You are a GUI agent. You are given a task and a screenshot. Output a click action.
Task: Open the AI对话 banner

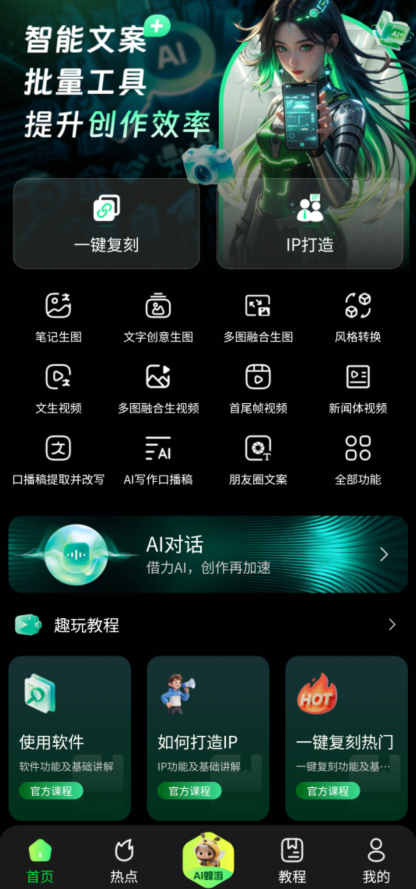point(208,554)
